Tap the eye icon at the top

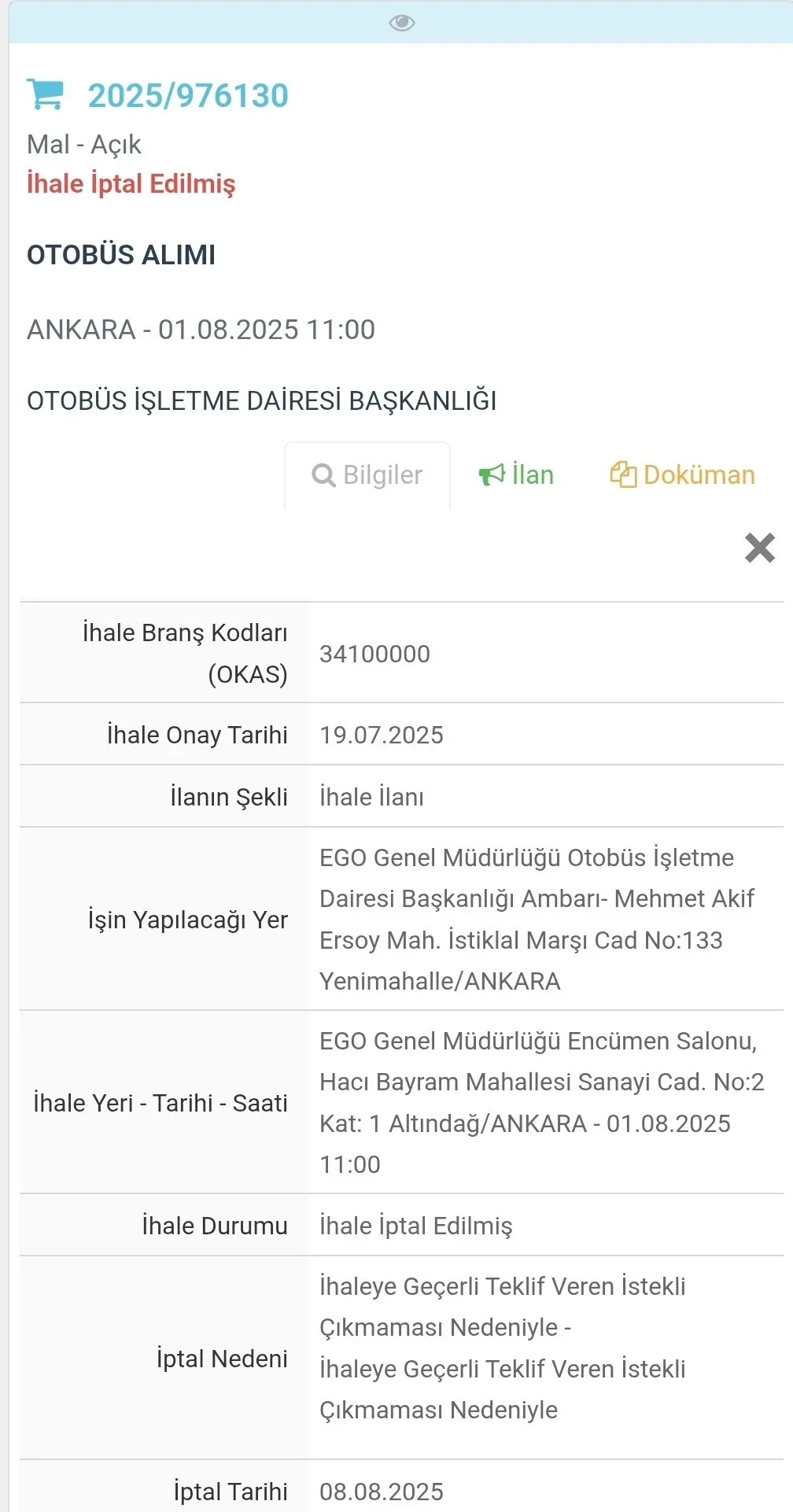tap(401, 23)
